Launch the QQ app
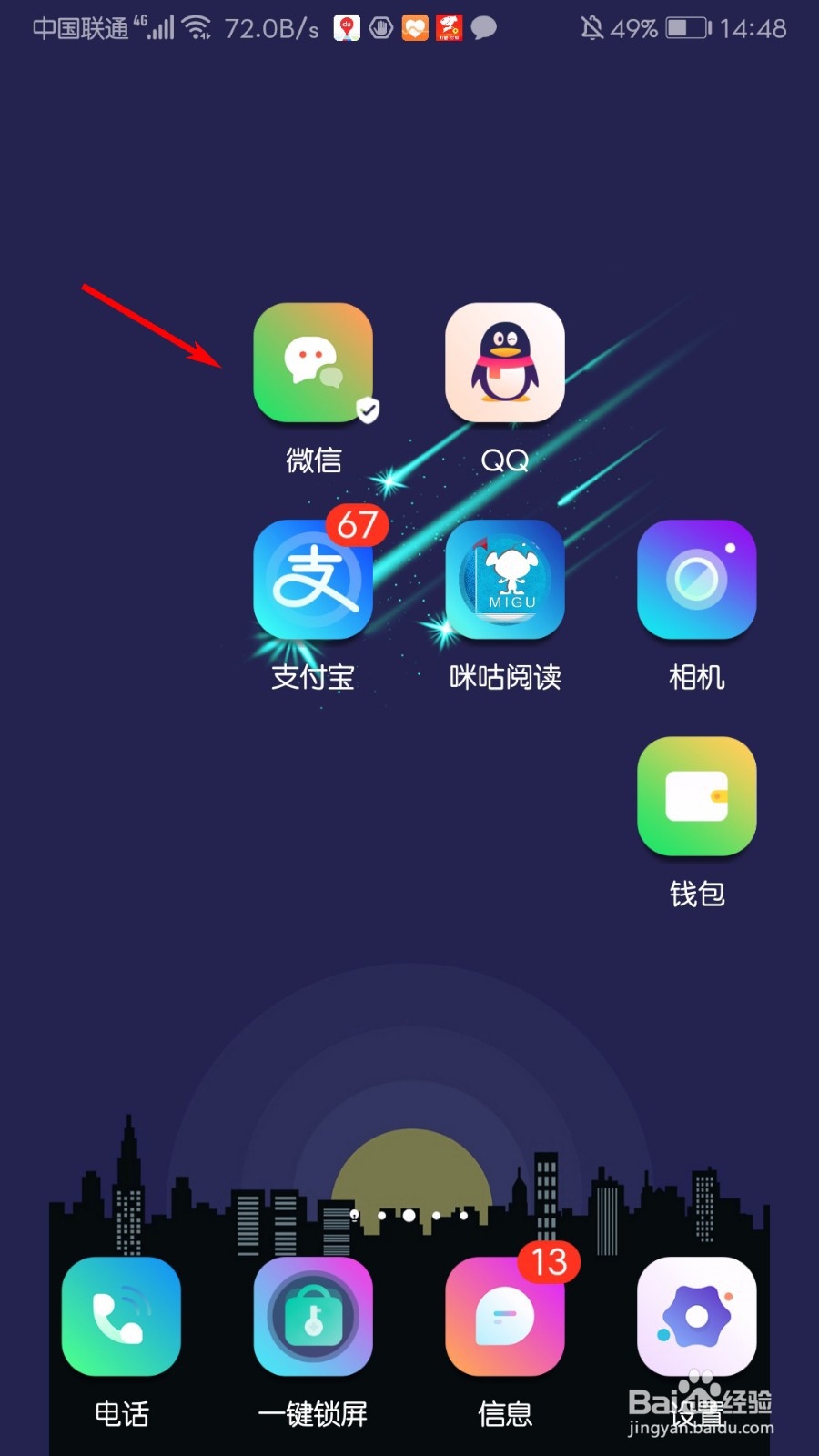The height and width of the screenshot is (1456, 819). [x=505, y=364]
